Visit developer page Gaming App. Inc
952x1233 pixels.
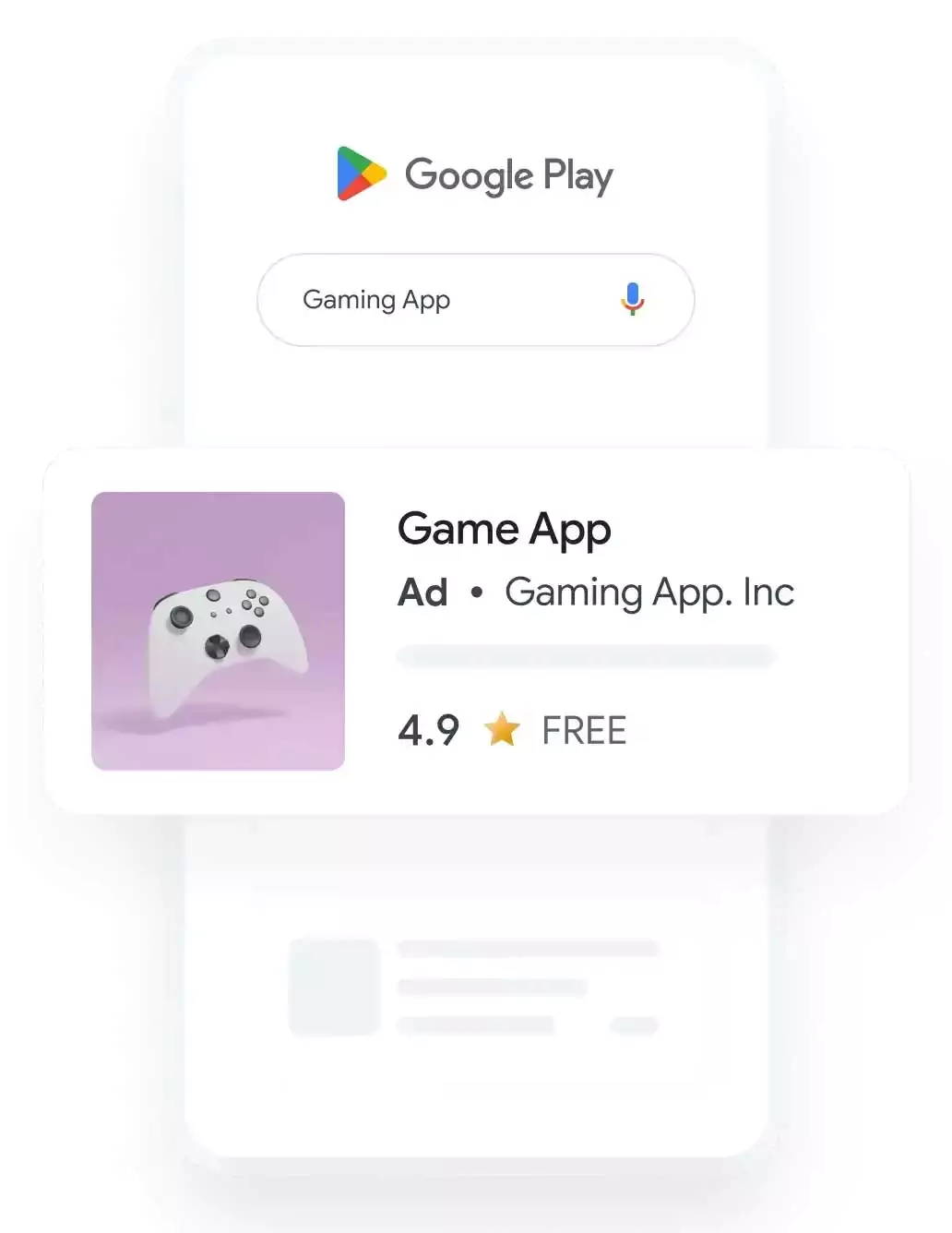(649, 593)
